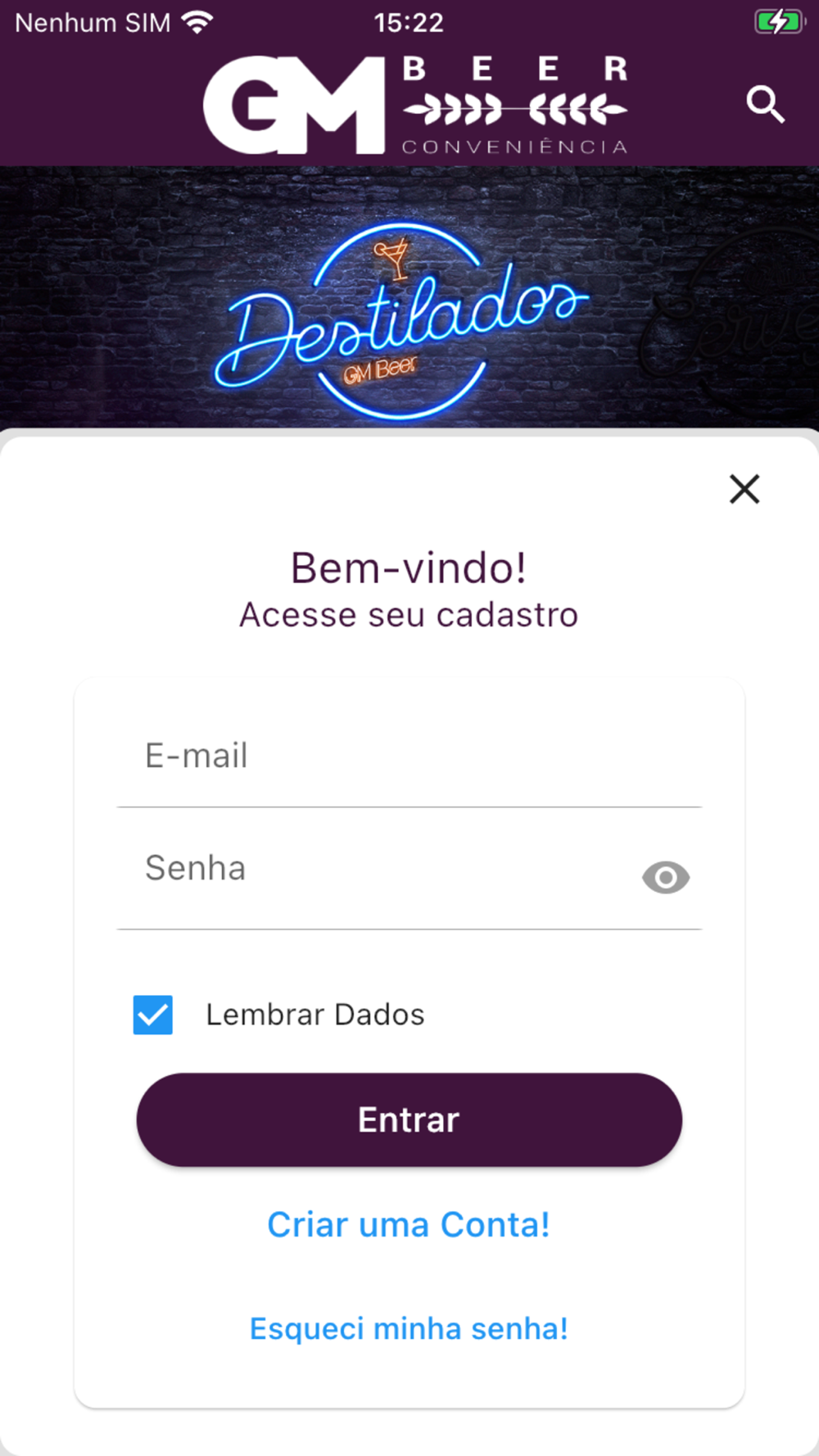Open the Criar uma Conta link

409,1225
